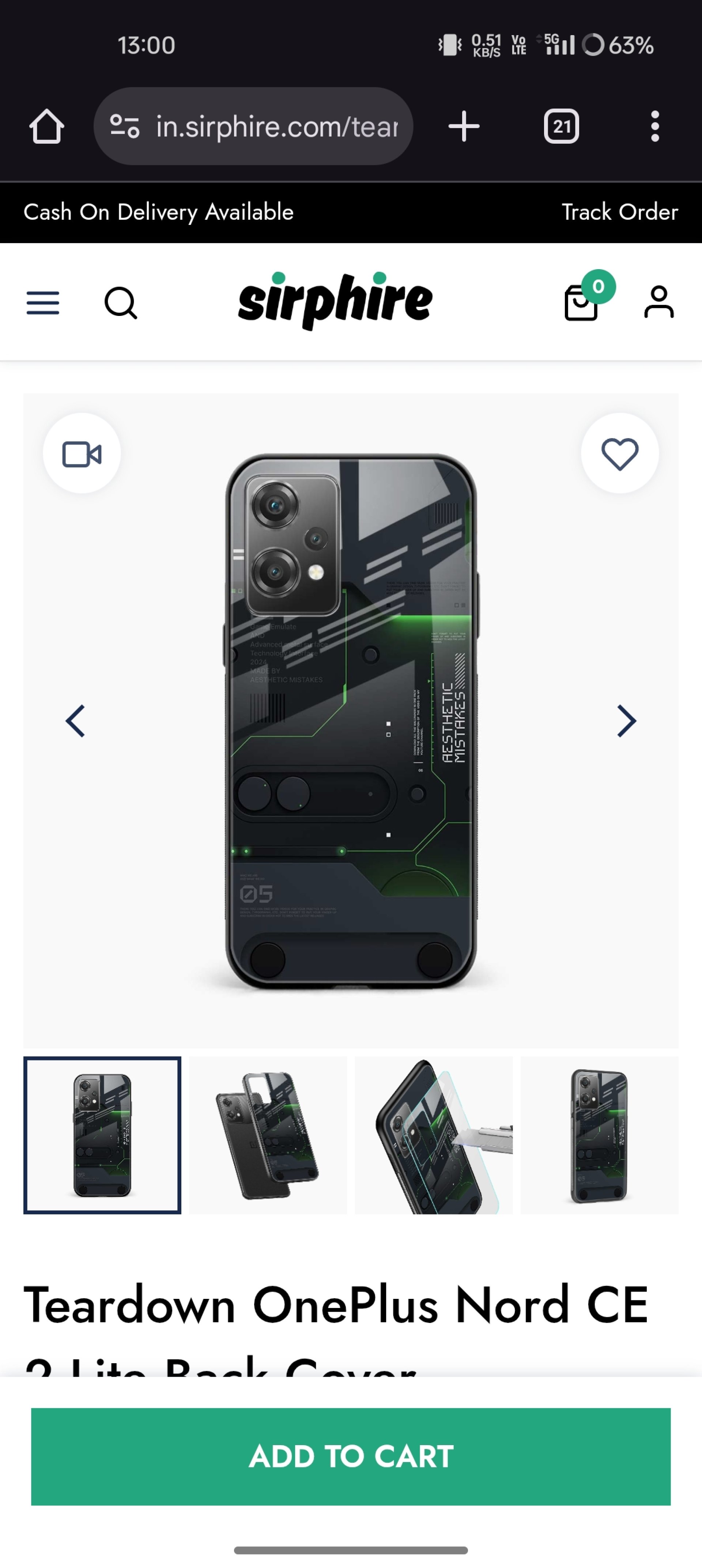Tap the browser address bar
This screenshot has height=1568, width=702.
pos(253,127)
